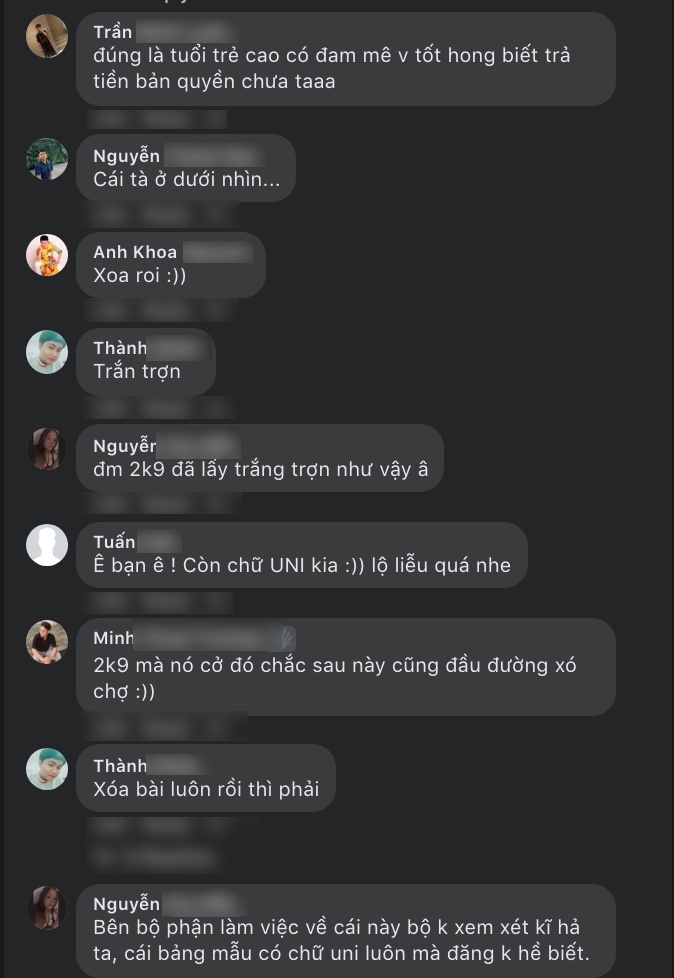Viewport: 674px width, 978px height.
Task: Tap the name Anh Khoa
Action: [135, 252]
